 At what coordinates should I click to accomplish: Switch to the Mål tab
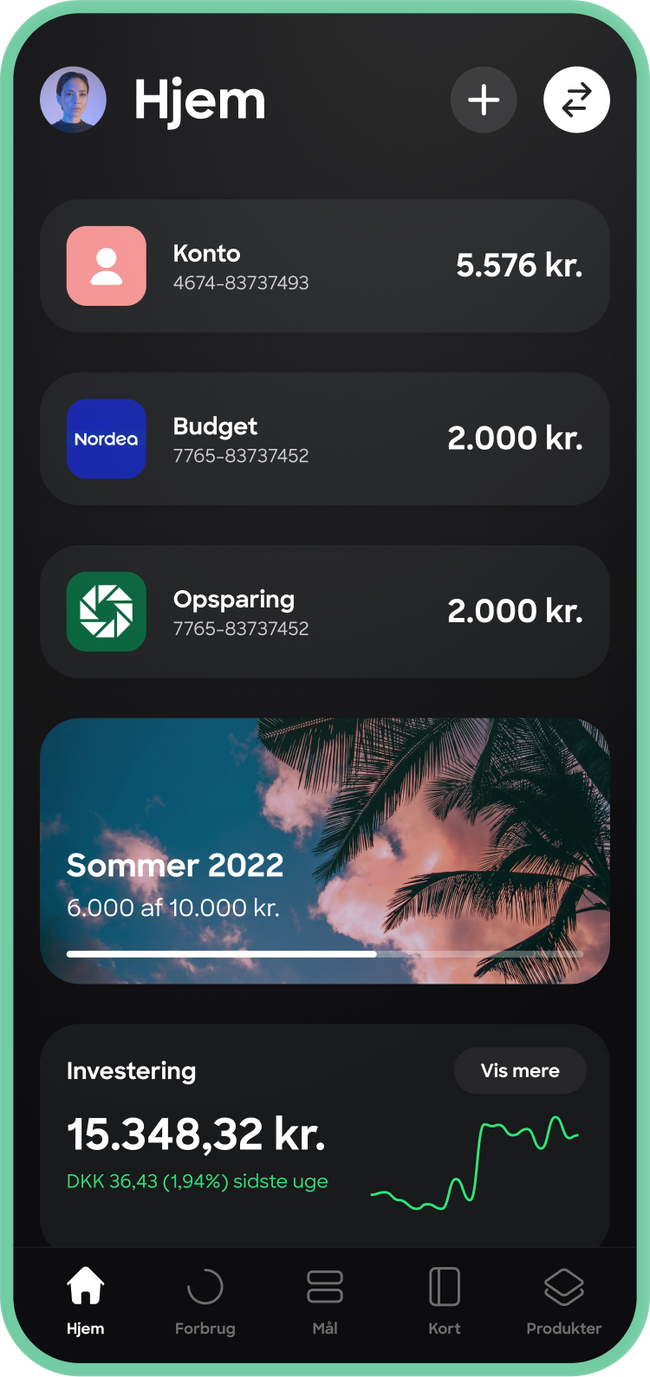(x=325, y=1300)
